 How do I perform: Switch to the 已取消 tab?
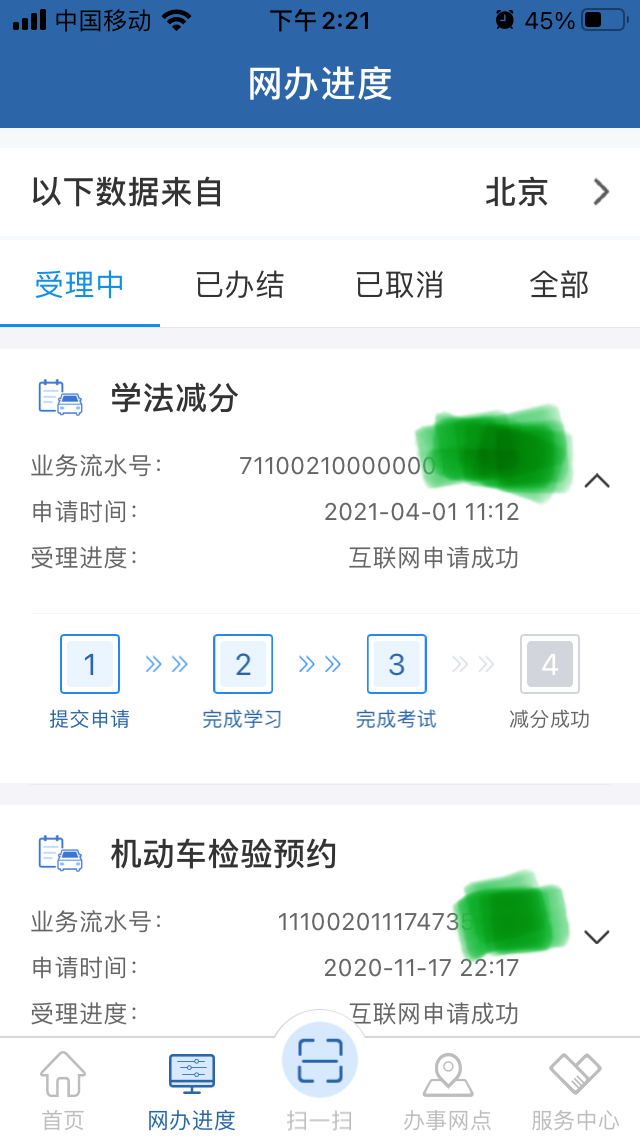click(x=399, y=285)
